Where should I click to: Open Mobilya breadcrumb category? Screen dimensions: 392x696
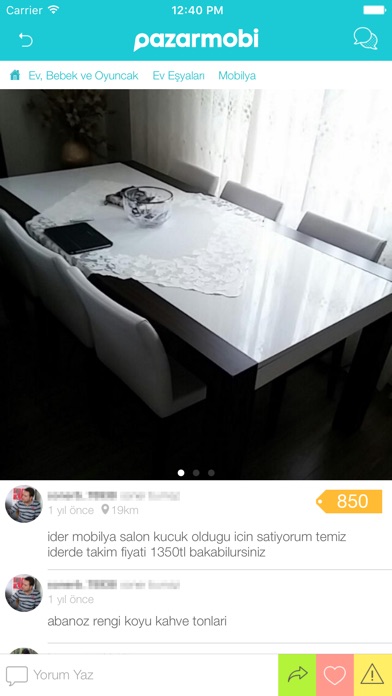tap(237, 75)
